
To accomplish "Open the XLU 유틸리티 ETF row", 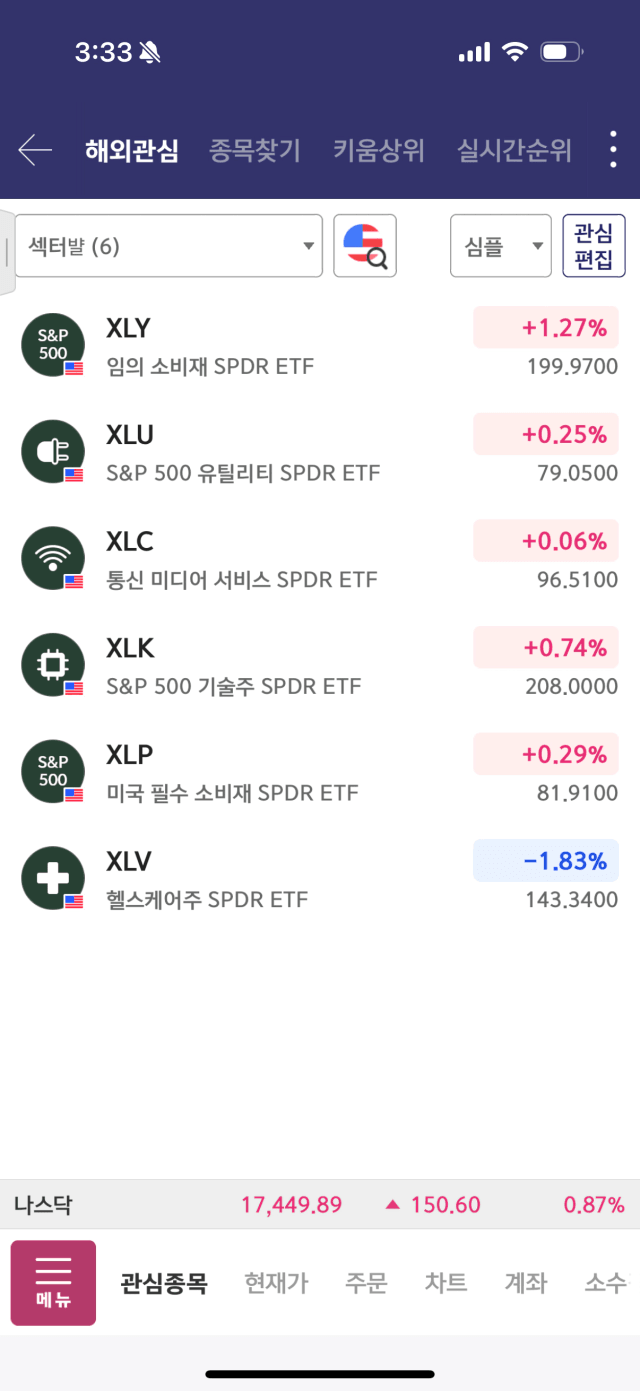I will pos(320,453).
